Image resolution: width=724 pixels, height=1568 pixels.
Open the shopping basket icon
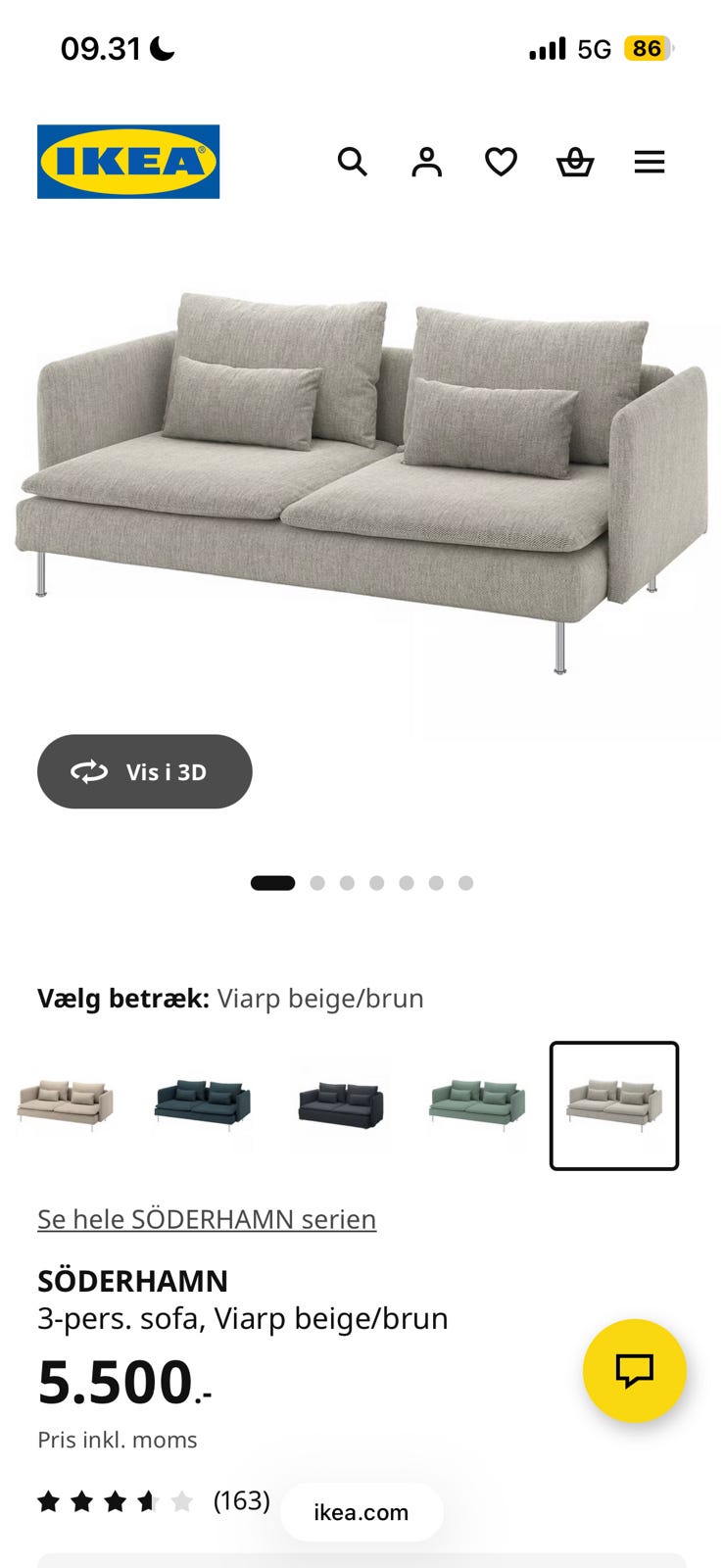point(575,162)
